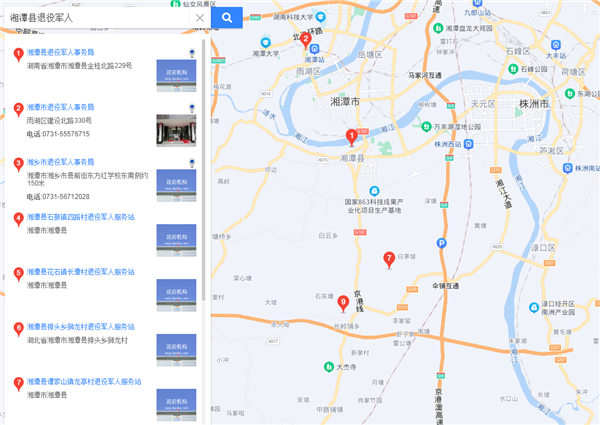Viewport: 600px width, 425px height.
Task: Select map marker 7 near 白茅坡
Action: [389, 259]
